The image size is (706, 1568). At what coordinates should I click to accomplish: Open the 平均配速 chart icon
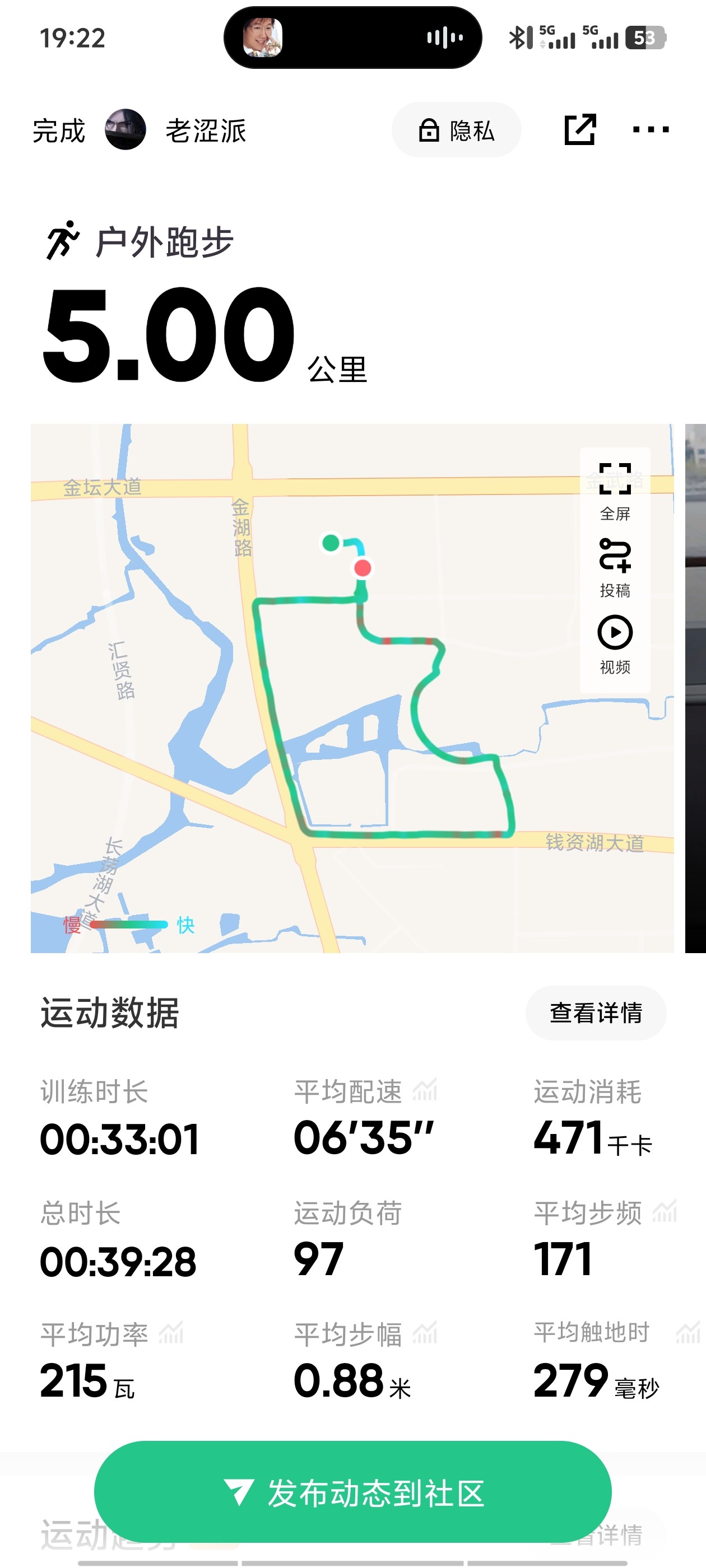click(x=425, y=1090)
